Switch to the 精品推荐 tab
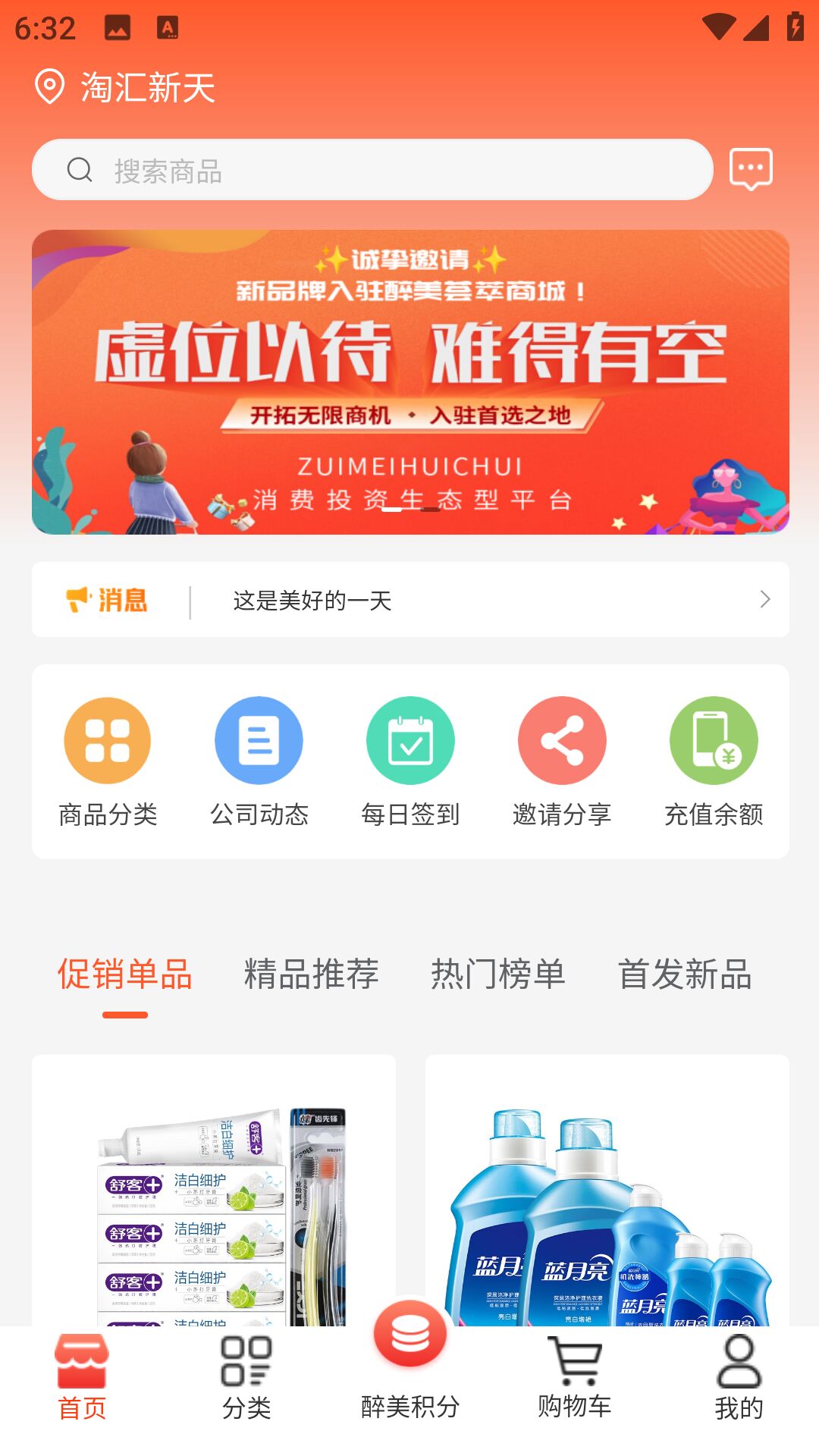Image resolution: width=819 pixels, height=1456 pixels. pos(312,974)
